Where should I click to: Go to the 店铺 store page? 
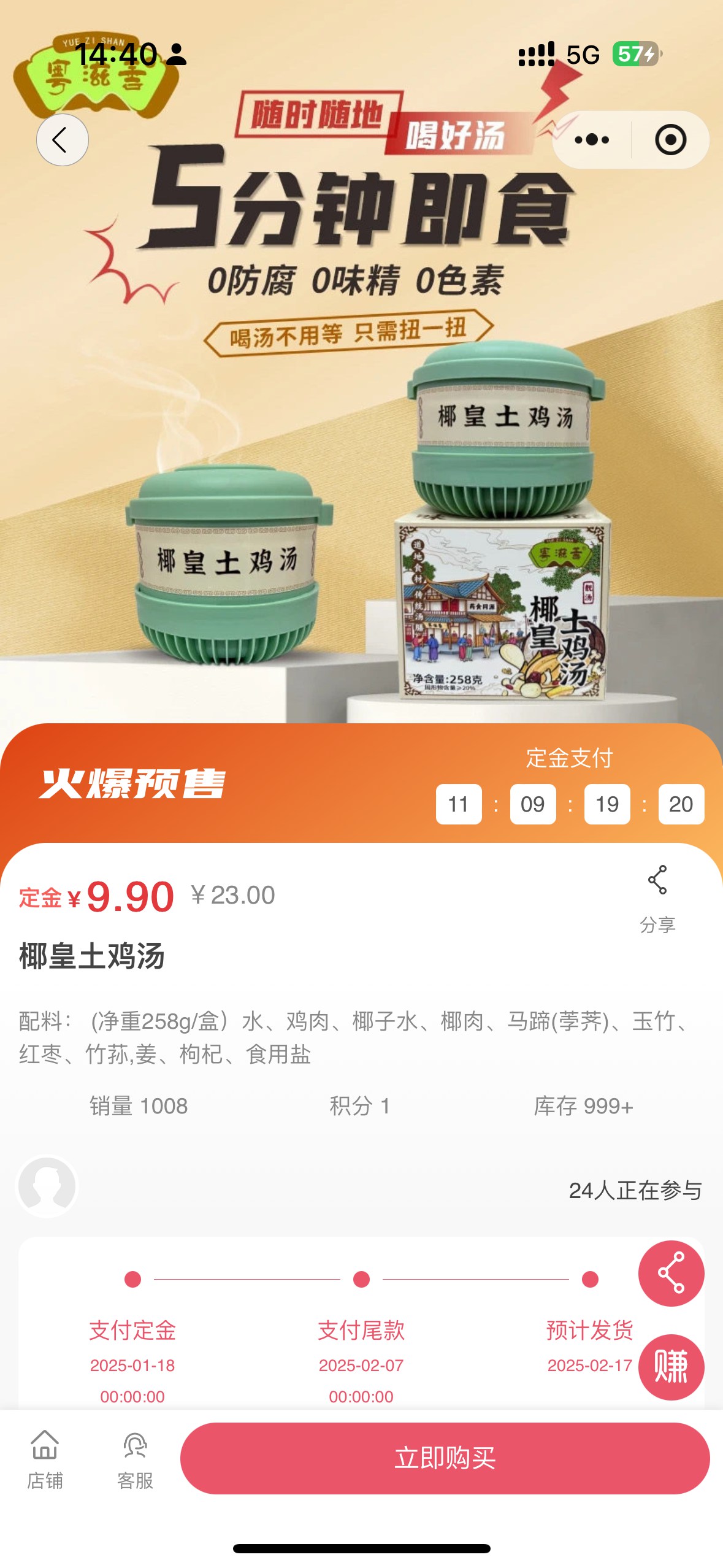[45, 1459]
